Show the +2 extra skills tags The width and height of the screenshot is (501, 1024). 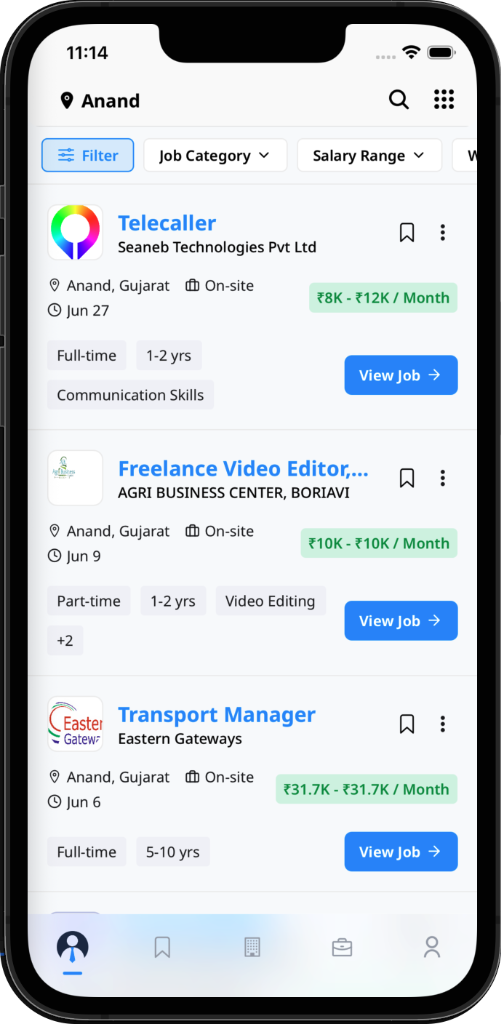pos(65,641)
